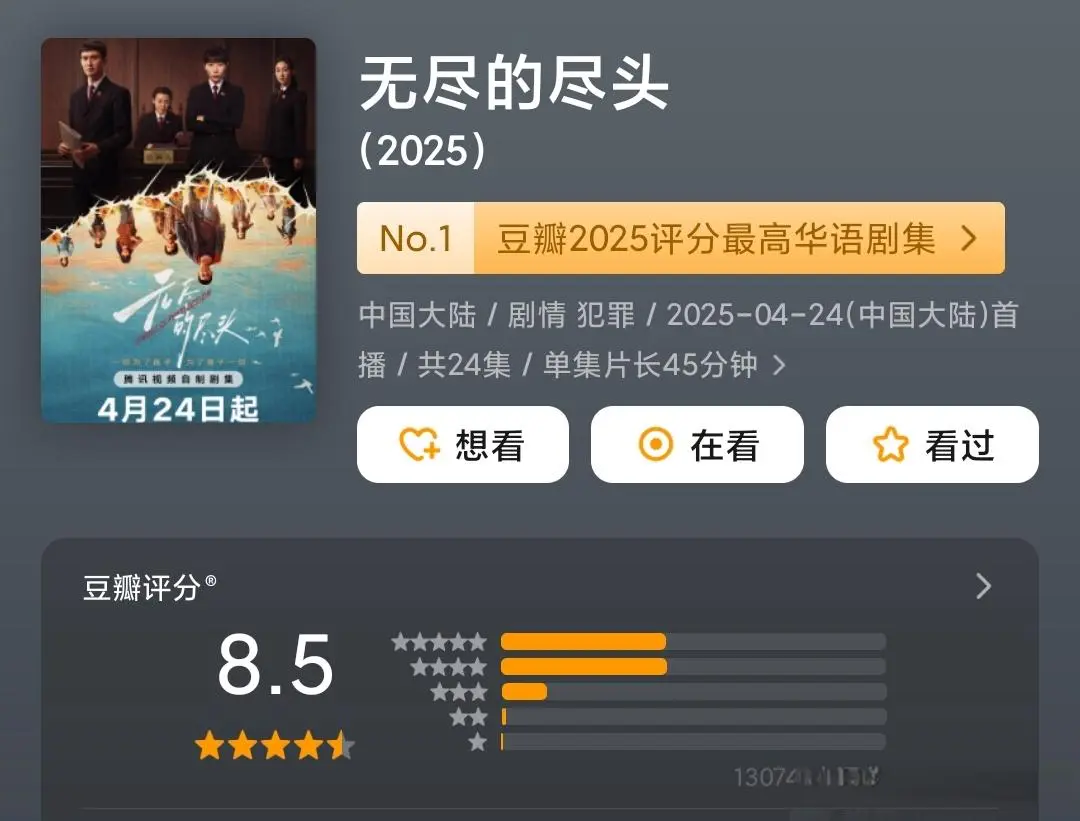This screenshot has height=821, width=1080.
Task: Open the drama poster image
Action: tap(178, 230)
